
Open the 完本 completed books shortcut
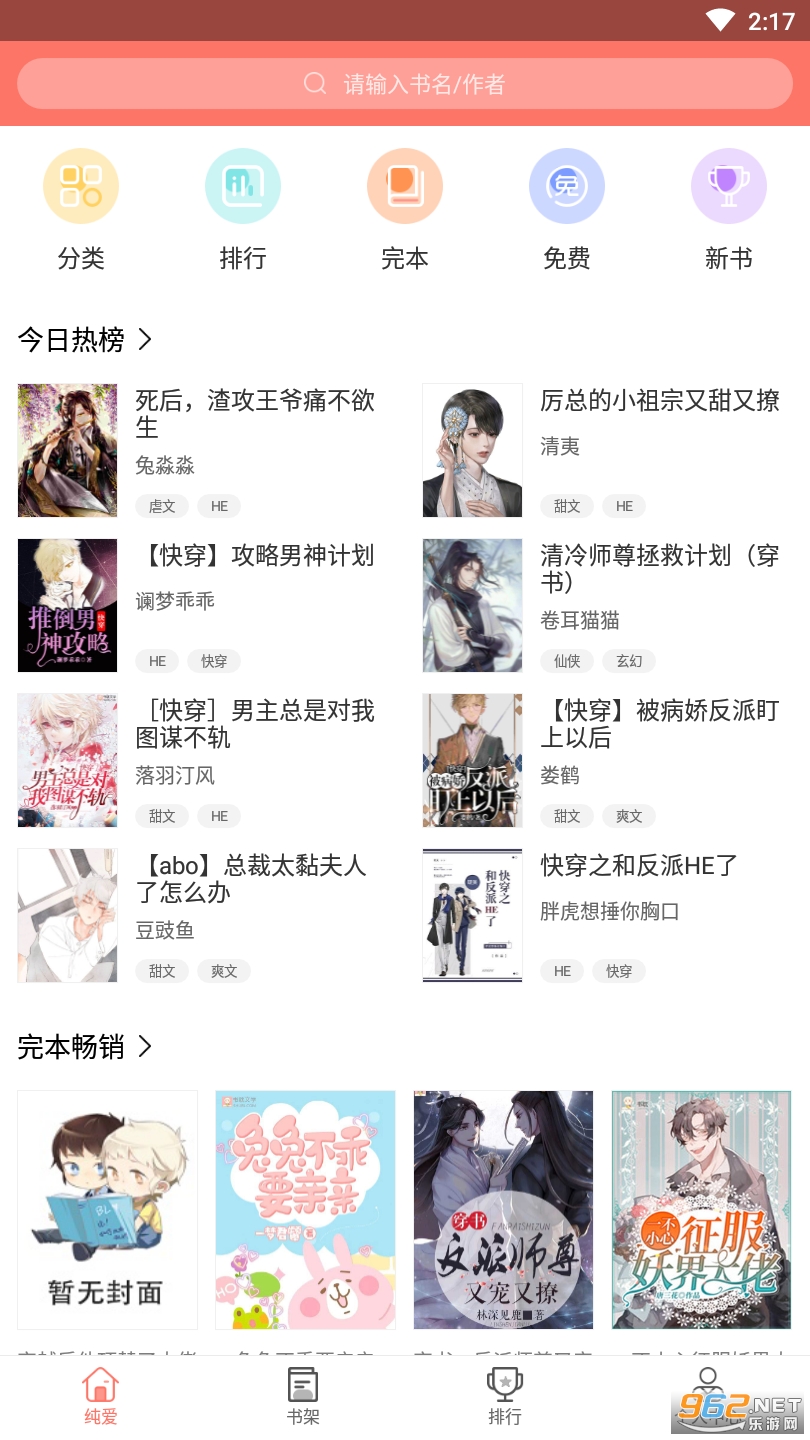click(405, 210)
